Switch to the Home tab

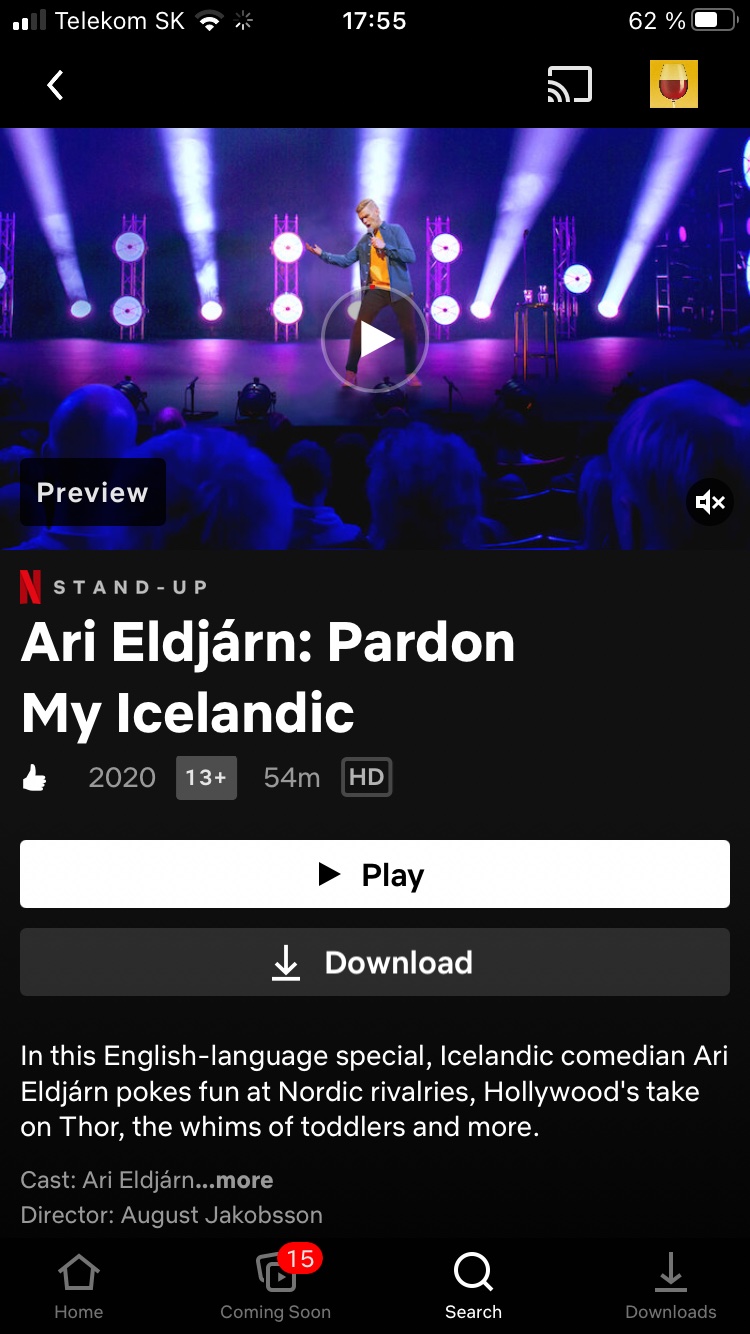(x=79, y=1285)
